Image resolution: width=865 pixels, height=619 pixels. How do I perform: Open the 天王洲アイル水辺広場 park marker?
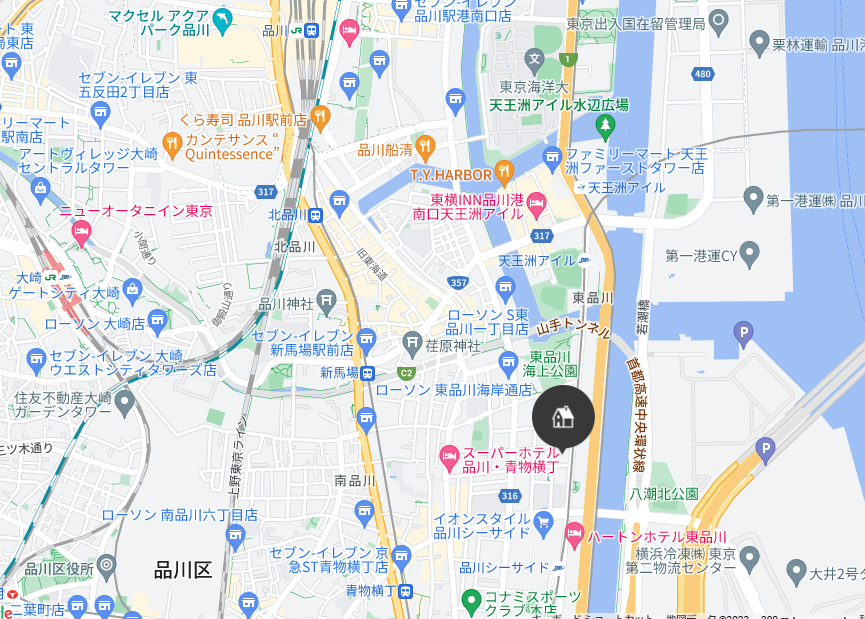(604, 125)
